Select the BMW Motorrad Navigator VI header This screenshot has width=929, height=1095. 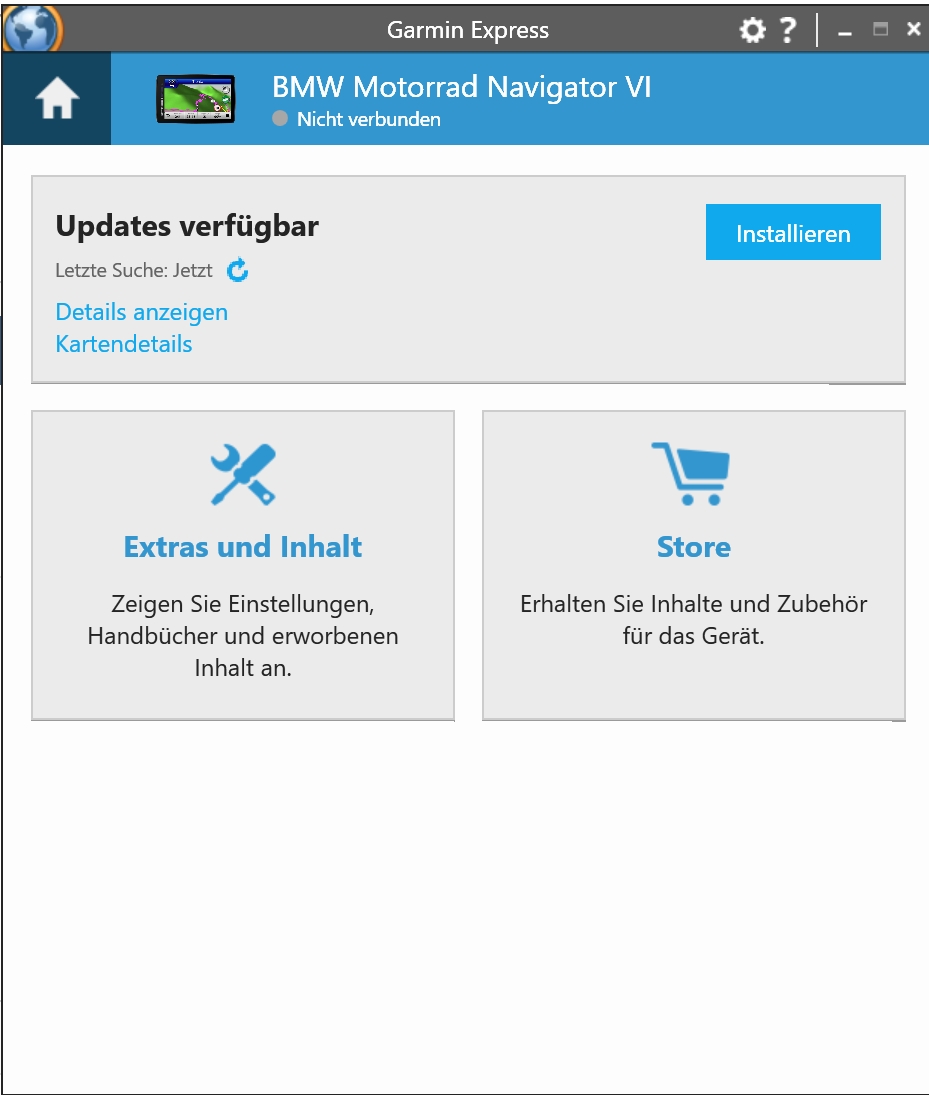[x=465, y=88]
